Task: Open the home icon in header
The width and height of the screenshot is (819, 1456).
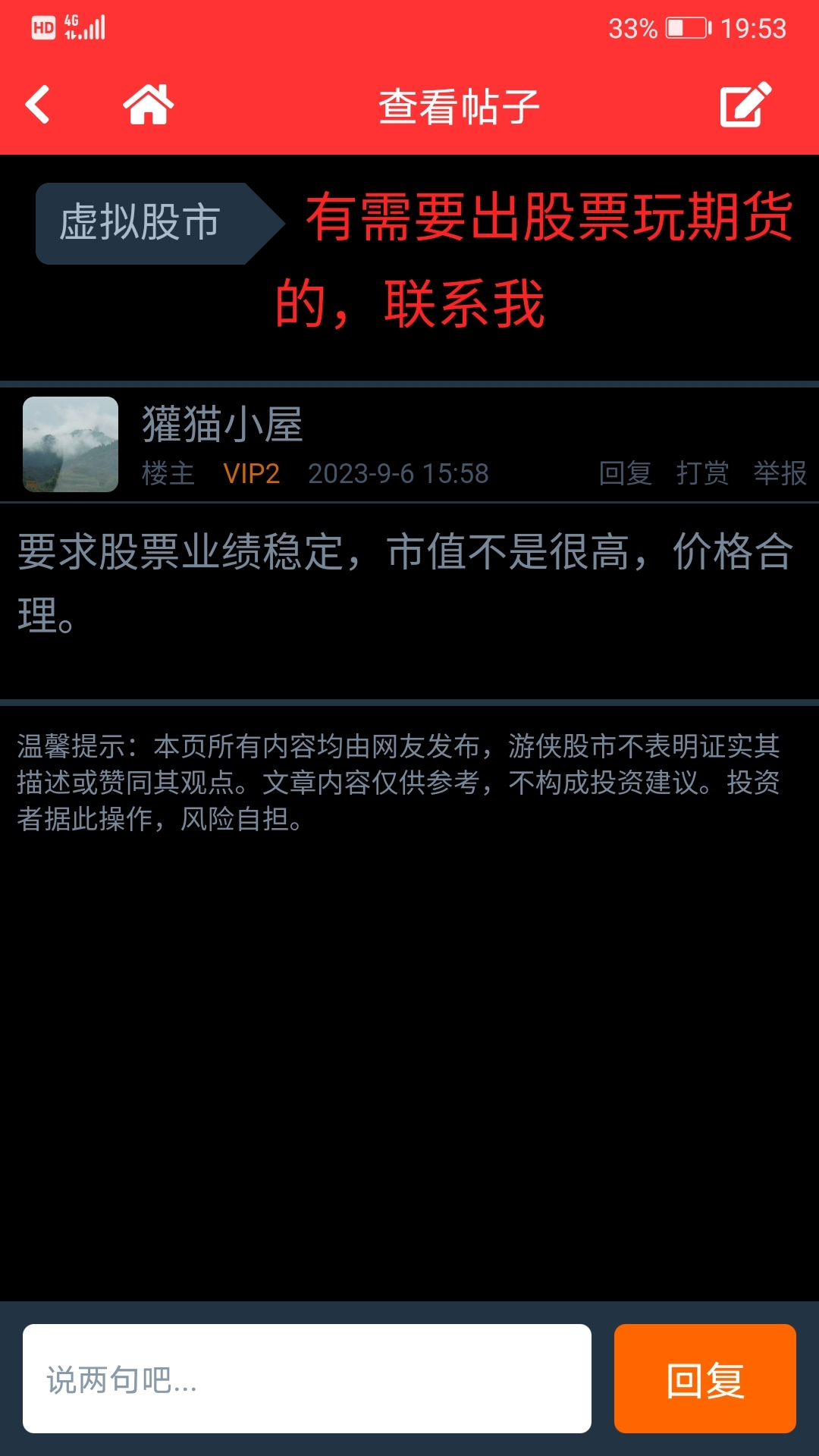Action: click(x=149, y=105)
